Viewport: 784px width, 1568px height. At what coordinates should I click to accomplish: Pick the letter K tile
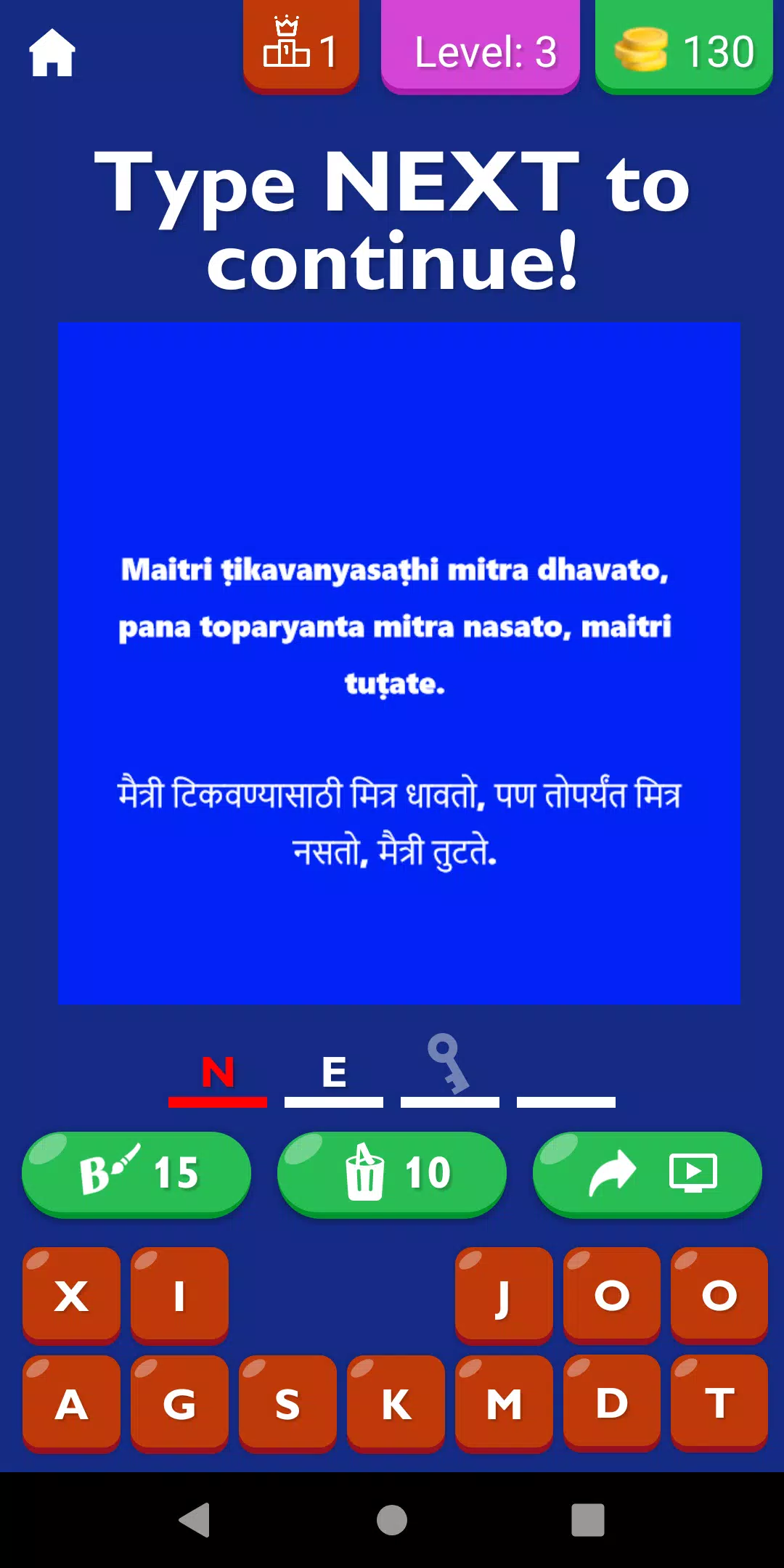tap(396, 1402)
